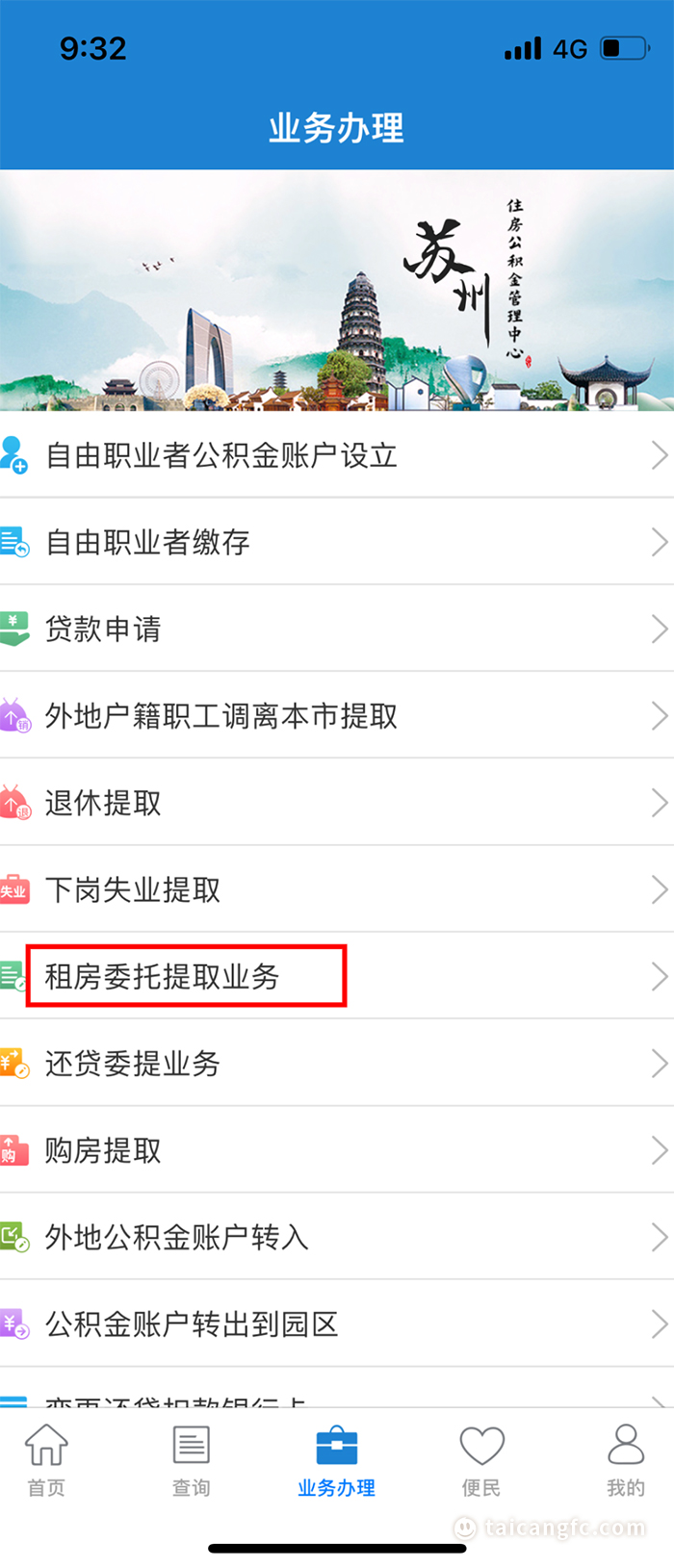Choose 外地户籍职工调离本市提取

[x=221, y=715]
